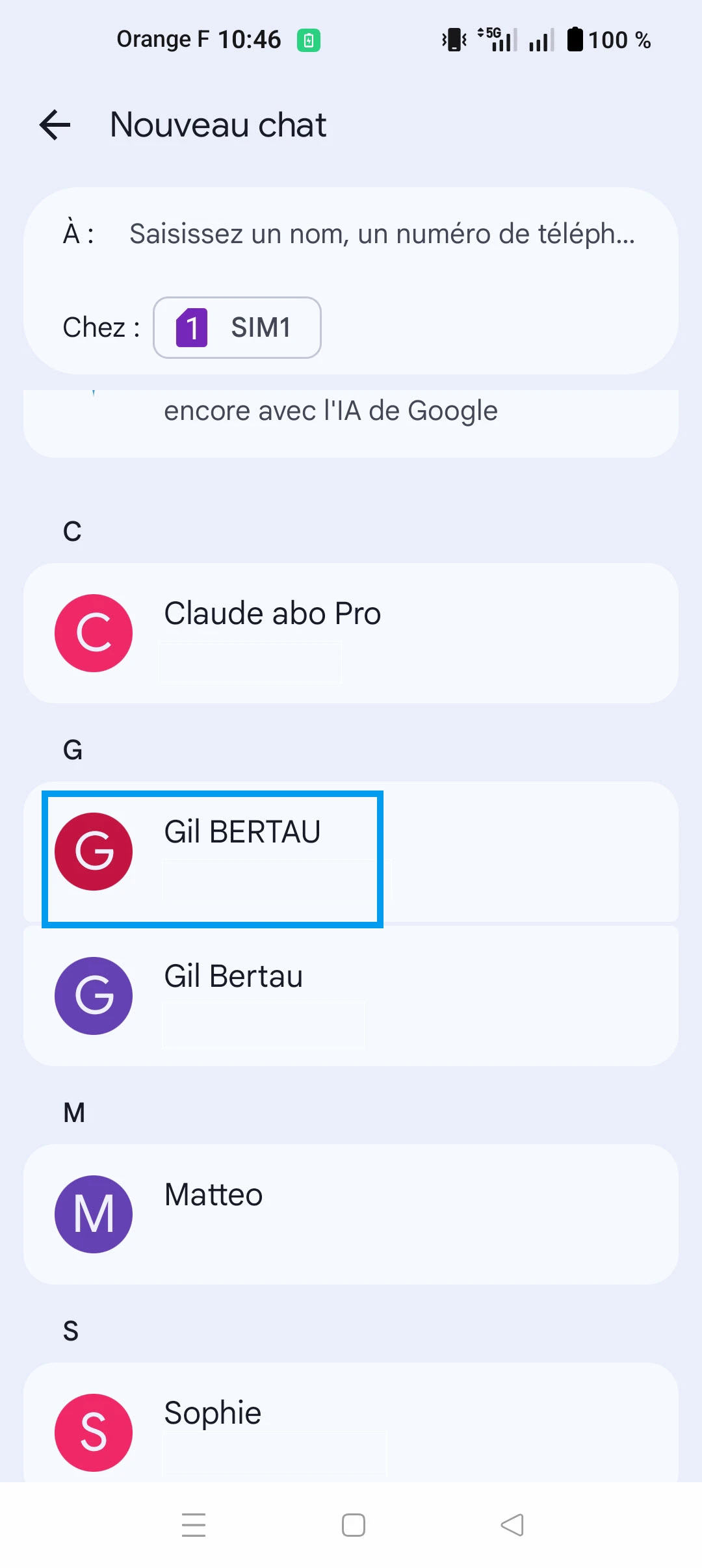
Task: Pick the Gil Bertau contact with purple avatar
Action: point(351,995)
